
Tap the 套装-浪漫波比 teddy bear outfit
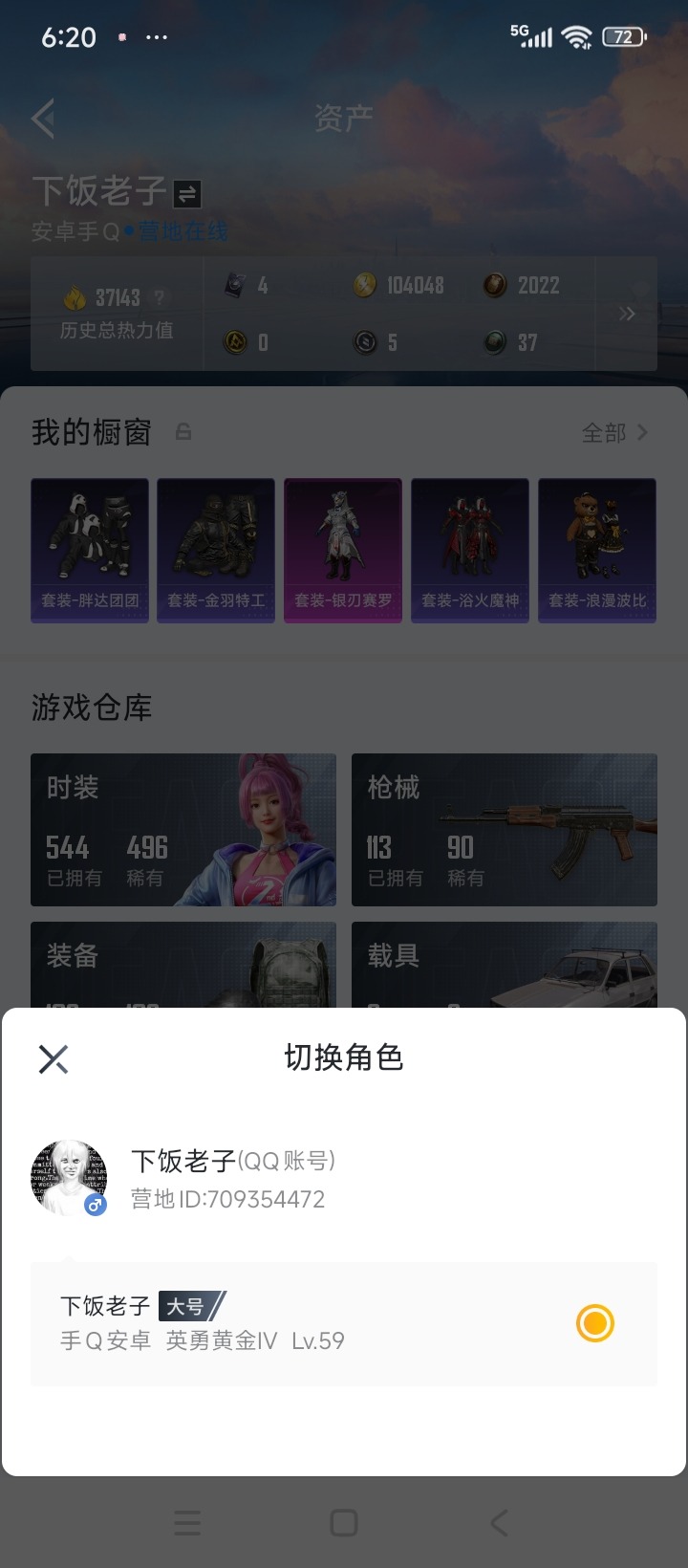pos(596,550)
